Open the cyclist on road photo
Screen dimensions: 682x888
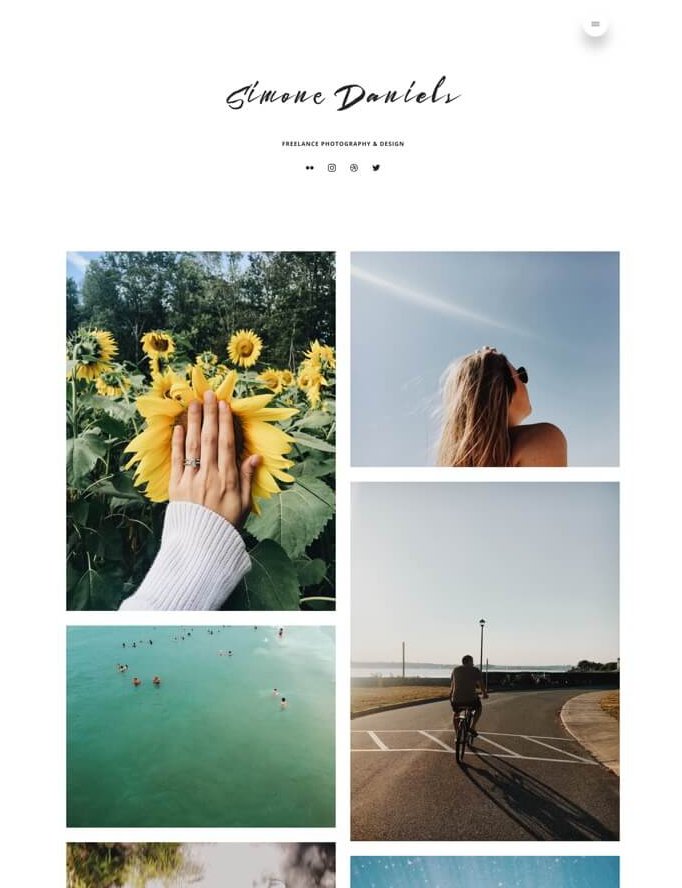[485, 661]
